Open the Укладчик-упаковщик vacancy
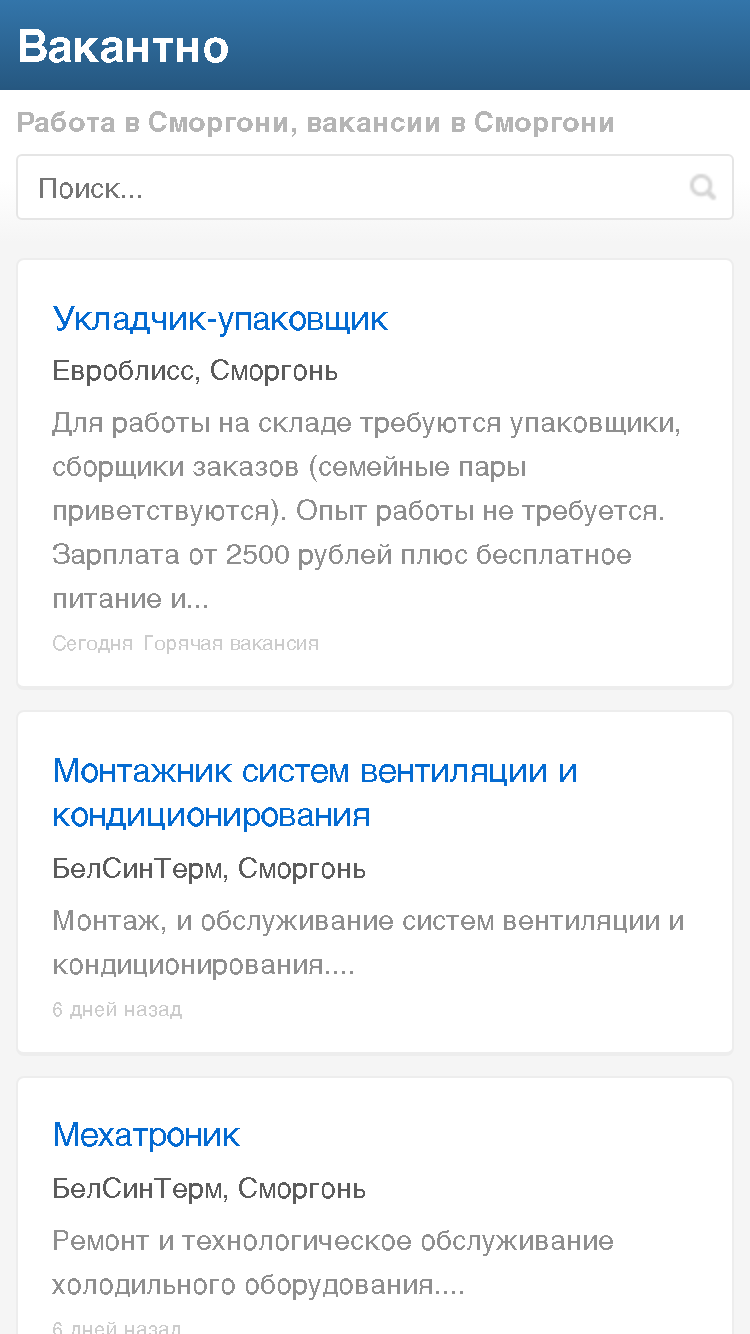The image size is (750, 1334). 220,319
